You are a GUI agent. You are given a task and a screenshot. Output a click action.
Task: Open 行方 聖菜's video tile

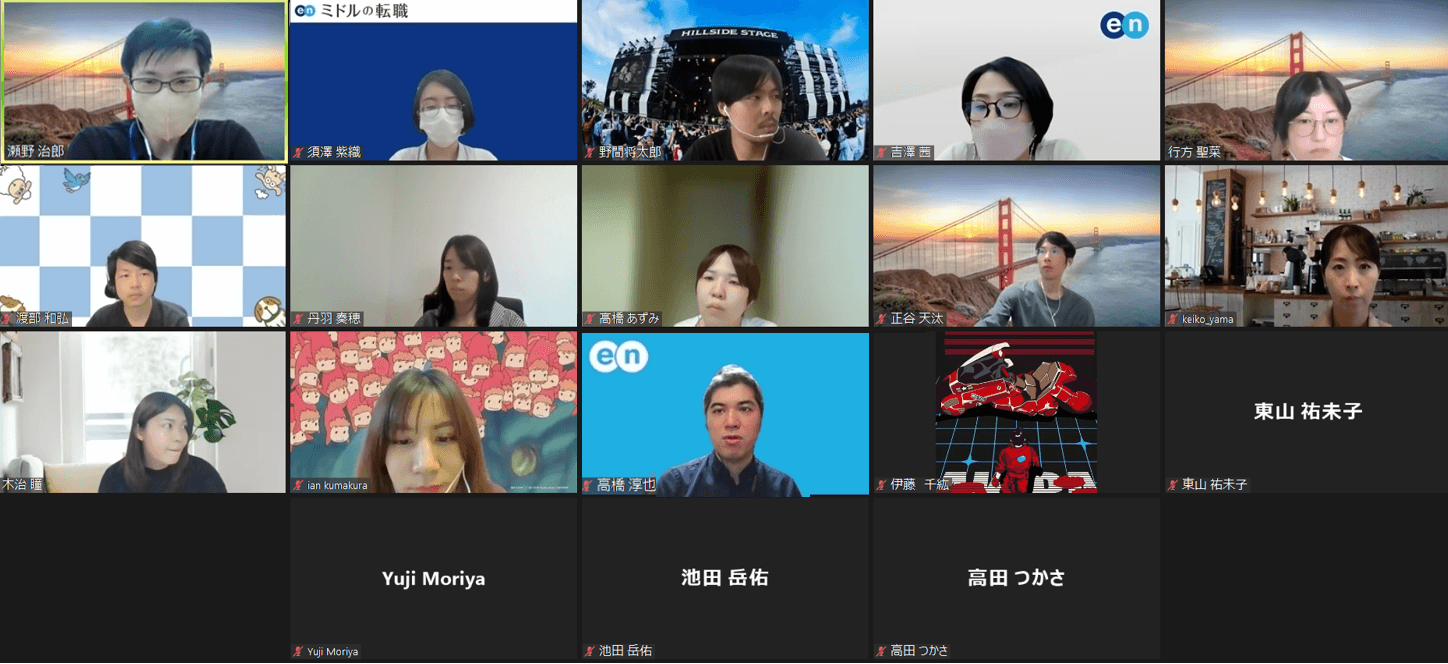[x=1306, y=80]
